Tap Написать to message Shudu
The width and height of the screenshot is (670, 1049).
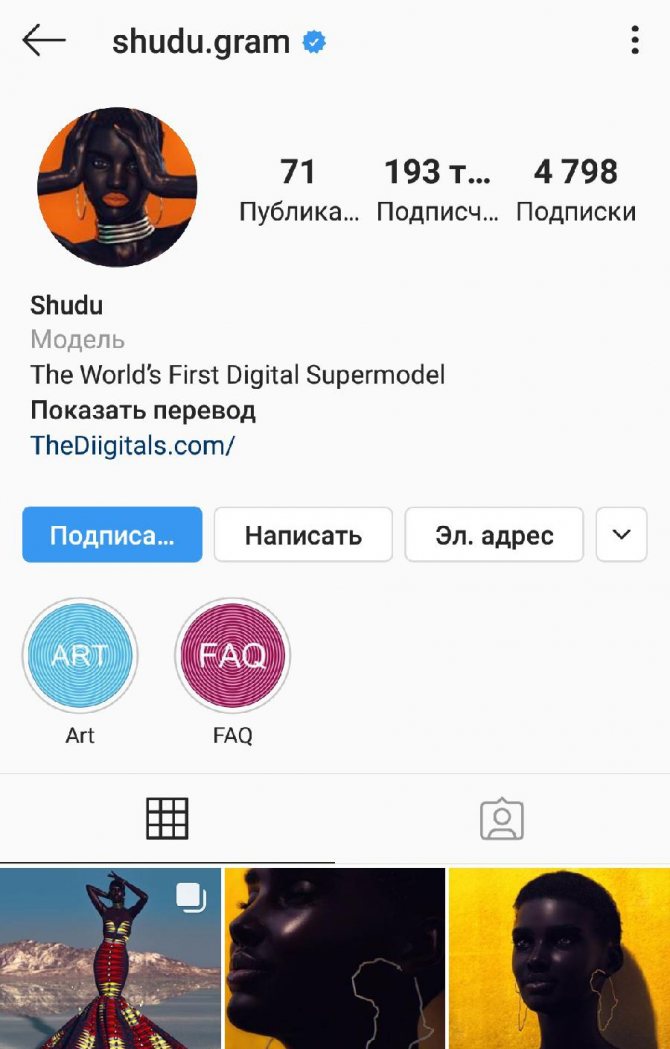[303, 535]
